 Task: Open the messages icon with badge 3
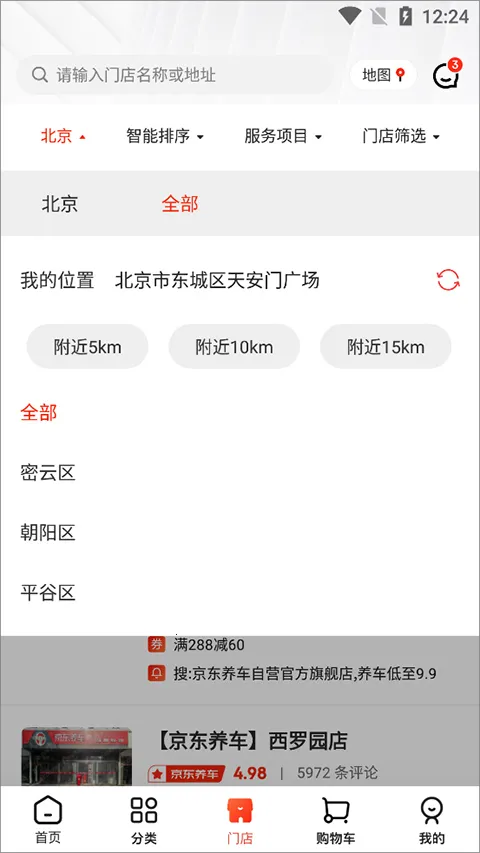pyautogui.click(x=446, y=75)
